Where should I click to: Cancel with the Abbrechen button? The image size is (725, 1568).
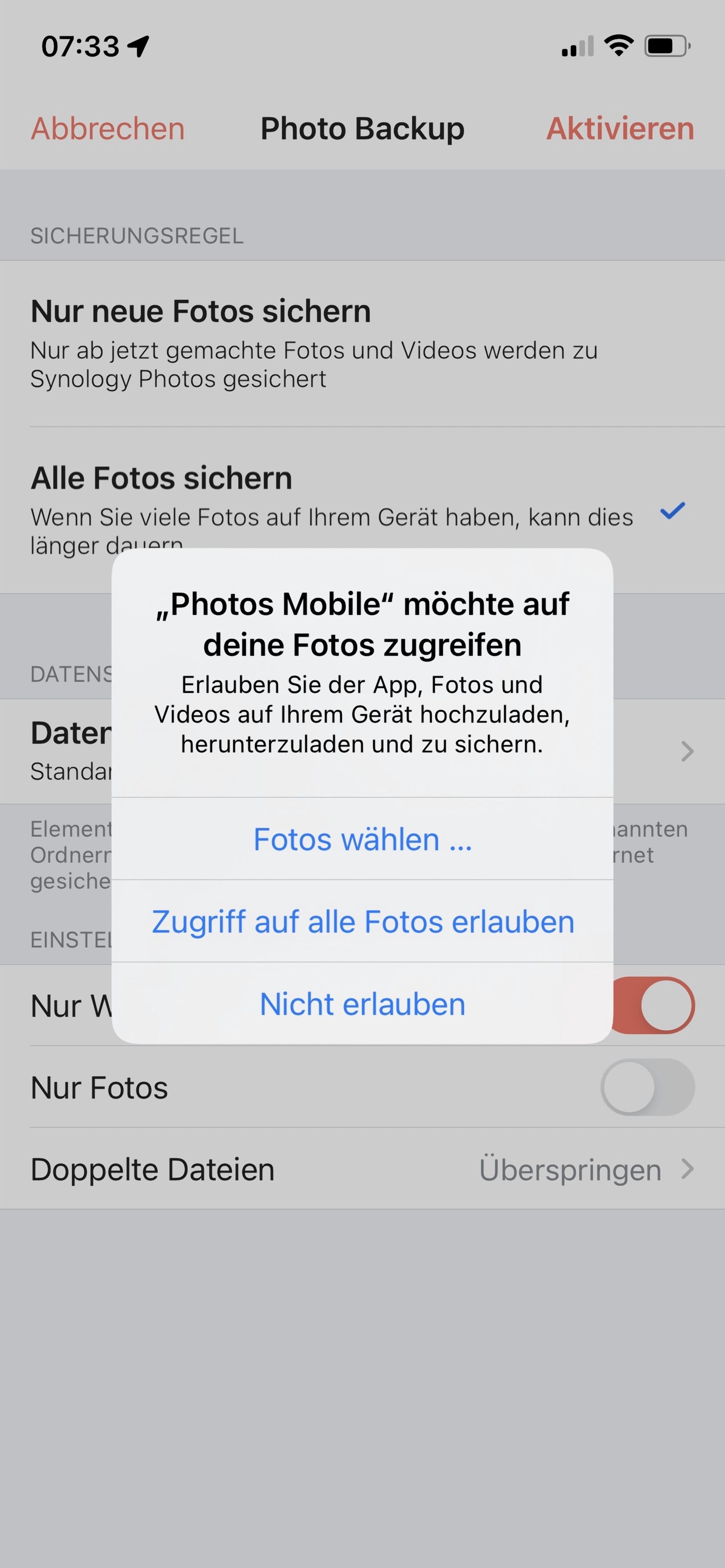108,128
